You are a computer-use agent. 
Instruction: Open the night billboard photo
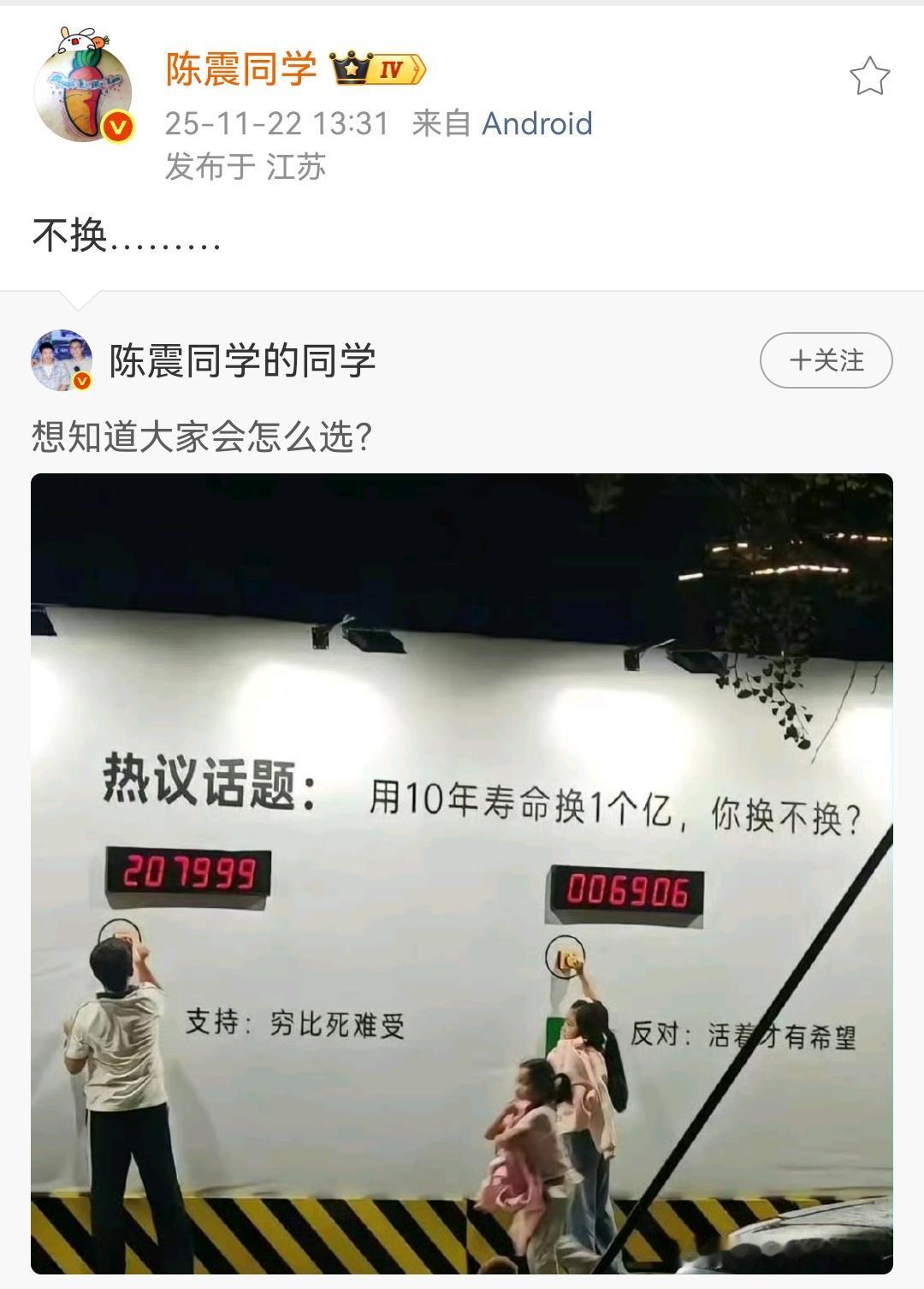(462, 882)
